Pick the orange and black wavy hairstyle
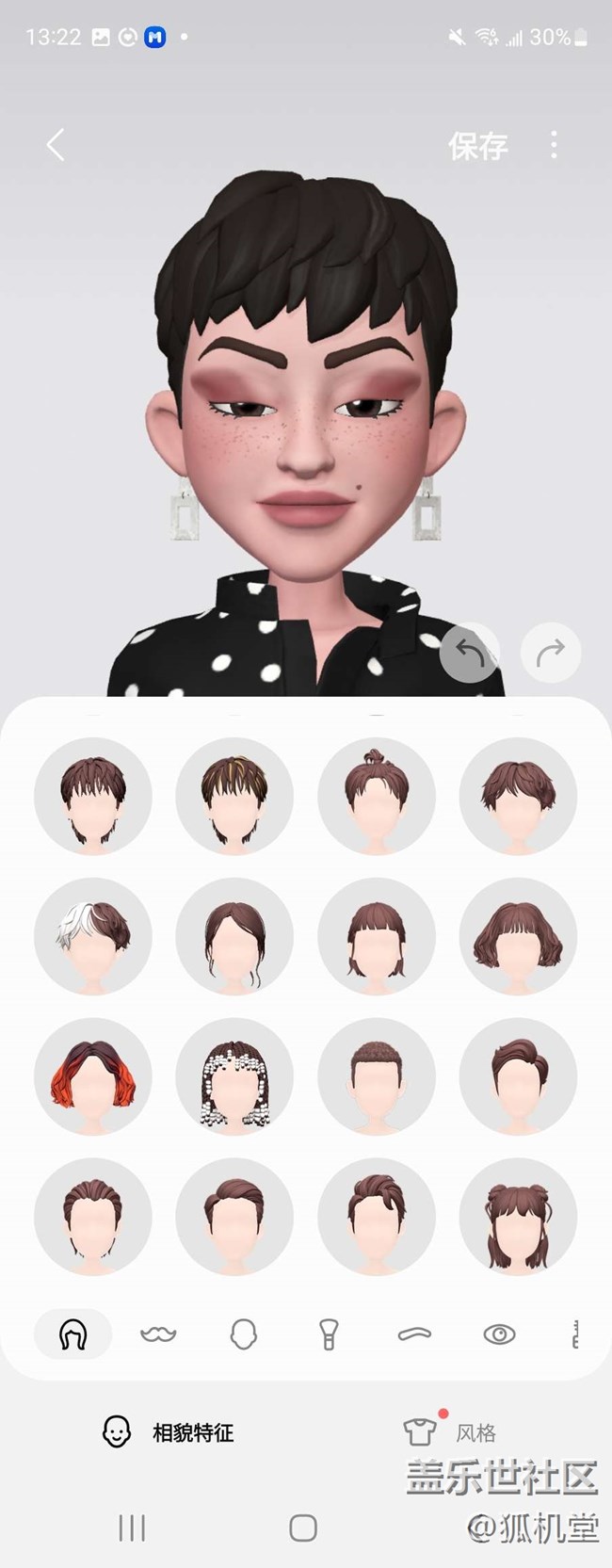This screenshot has width=612, height=1568. (x=93, y=1076)
